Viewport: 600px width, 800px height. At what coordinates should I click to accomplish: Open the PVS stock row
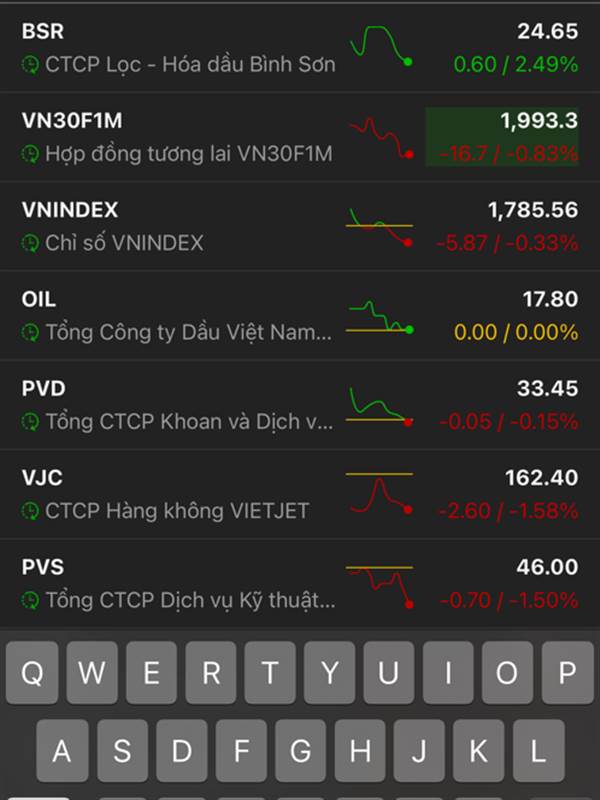[x=180, y=583]
